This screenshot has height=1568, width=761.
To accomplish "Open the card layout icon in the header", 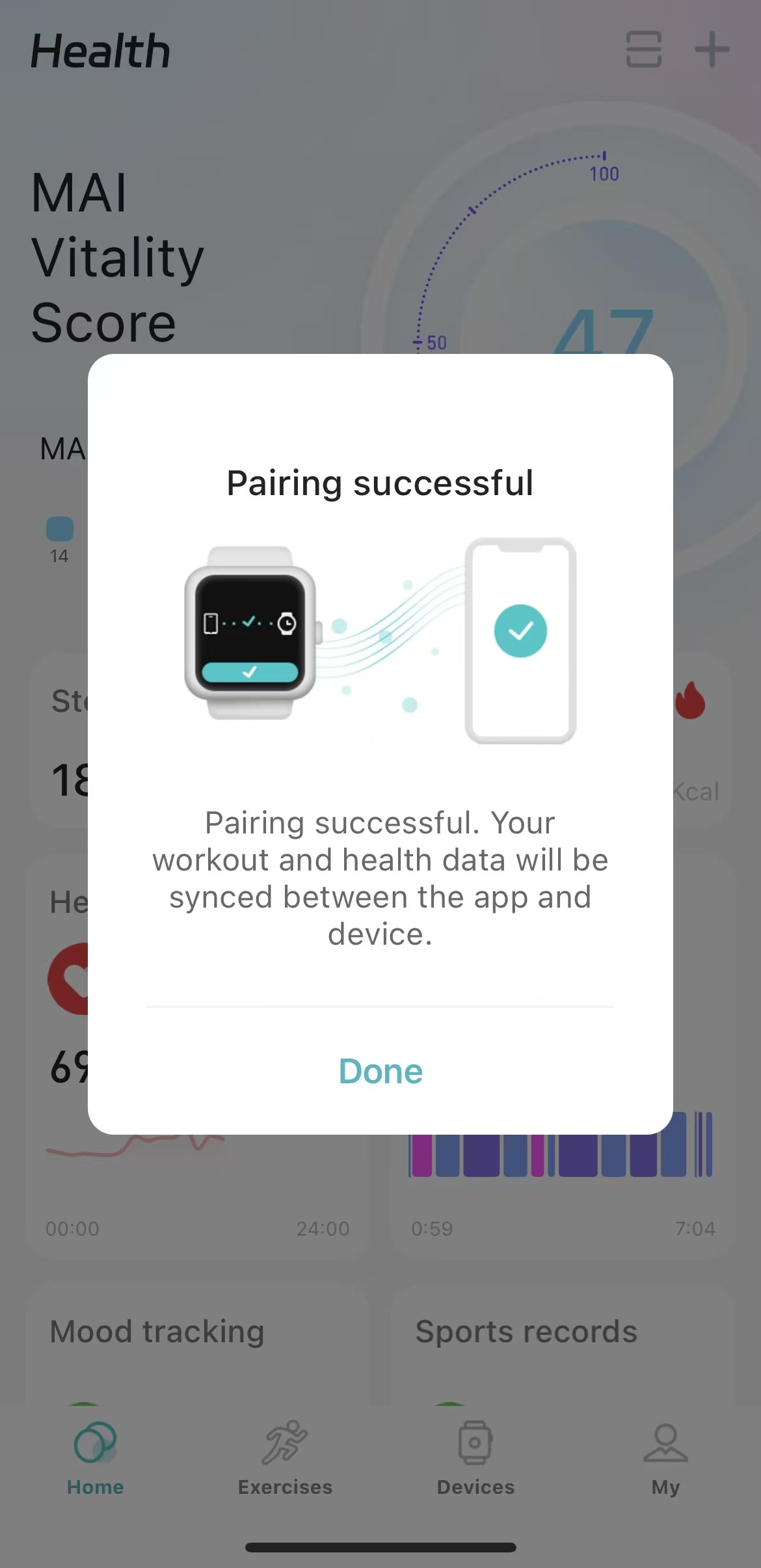I will tap(643, 49).
